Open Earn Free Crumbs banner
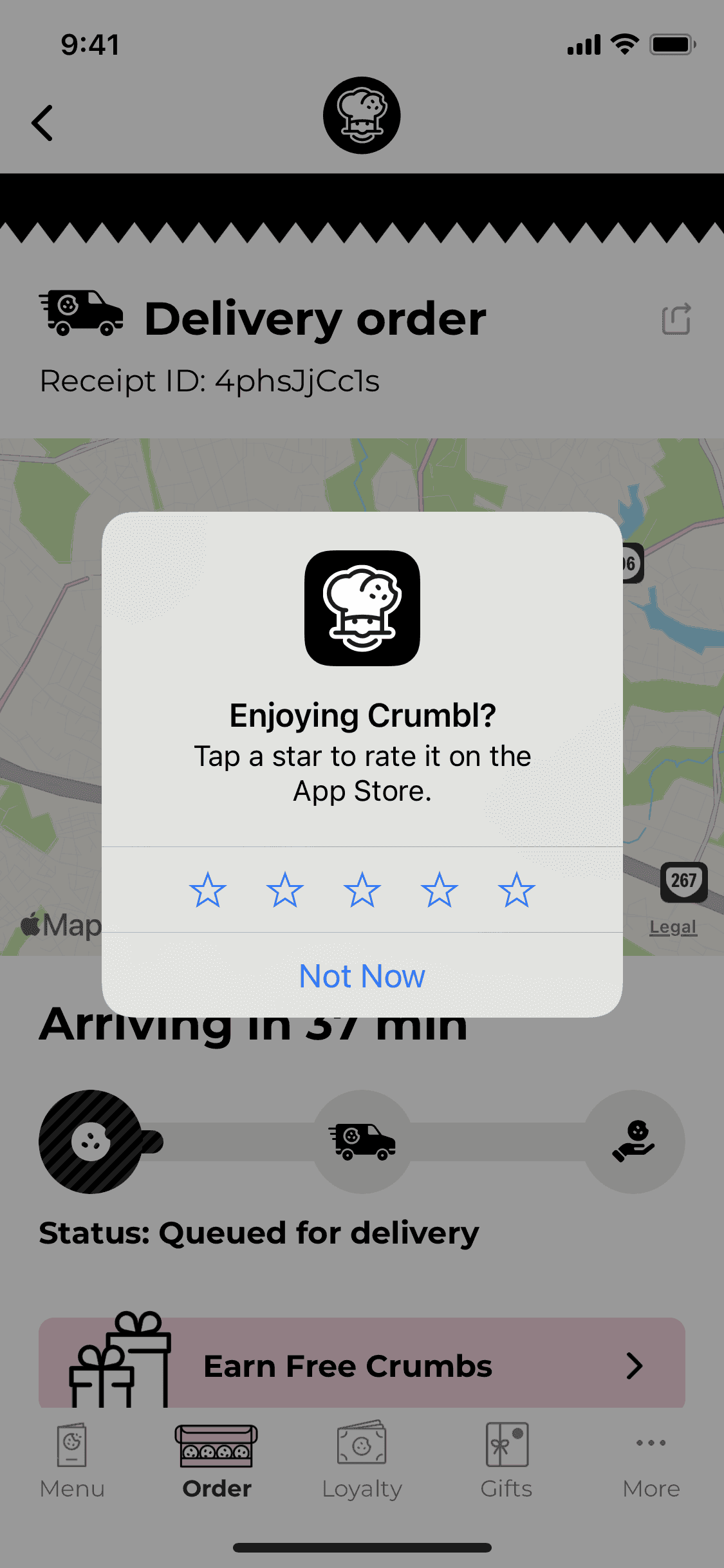 pos(362,1365)
